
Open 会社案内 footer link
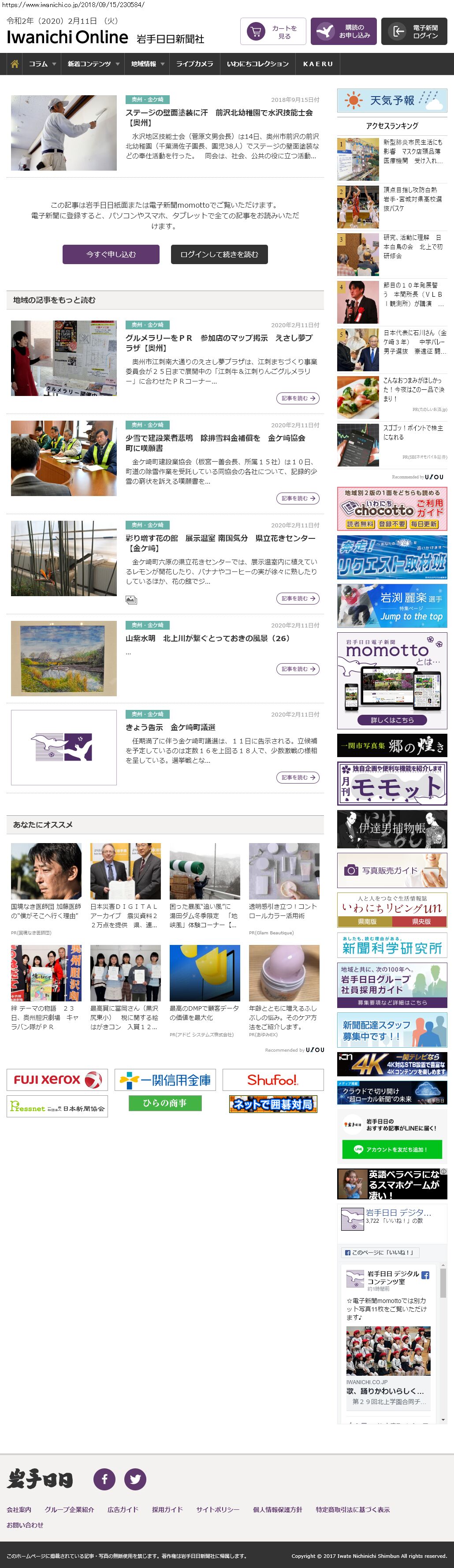click(x=19, y=1509)
